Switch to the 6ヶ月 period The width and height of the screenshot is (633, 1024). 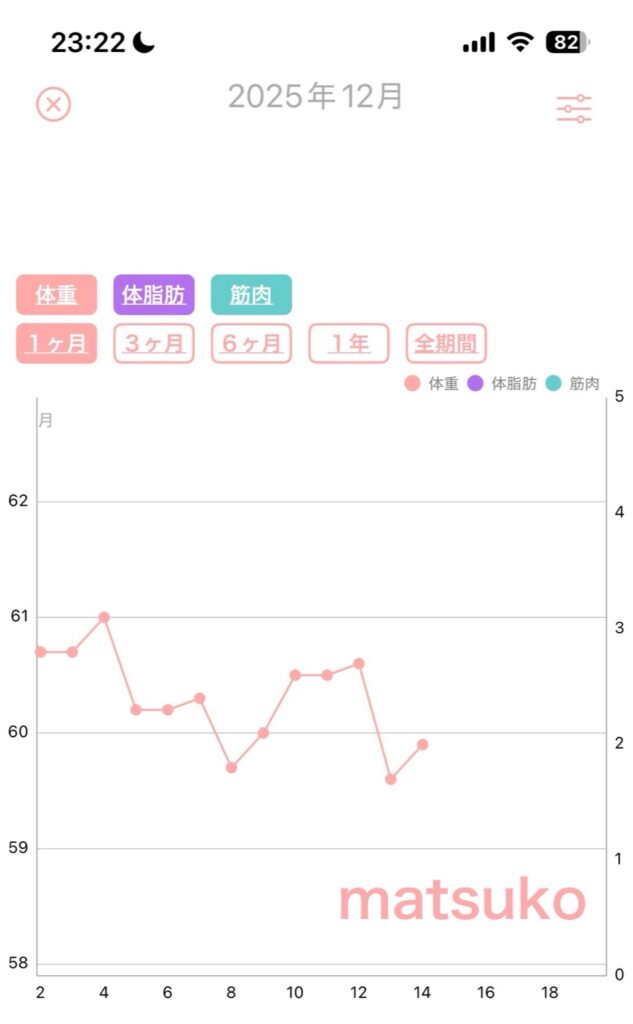(251, 344)
